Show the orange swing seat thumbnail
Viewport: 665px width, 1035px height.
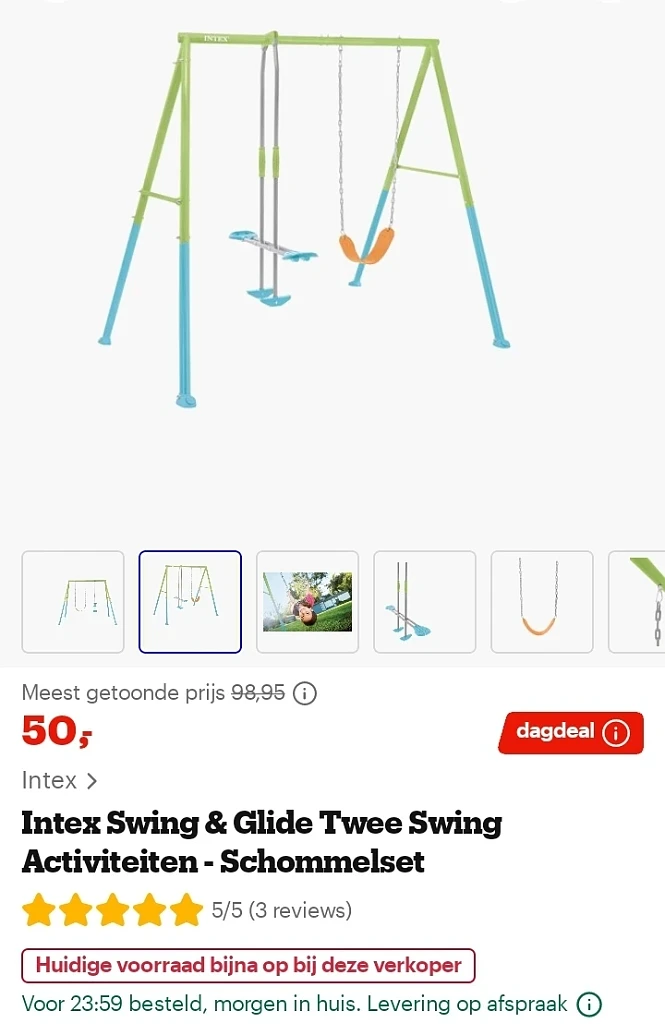(541, 602)
